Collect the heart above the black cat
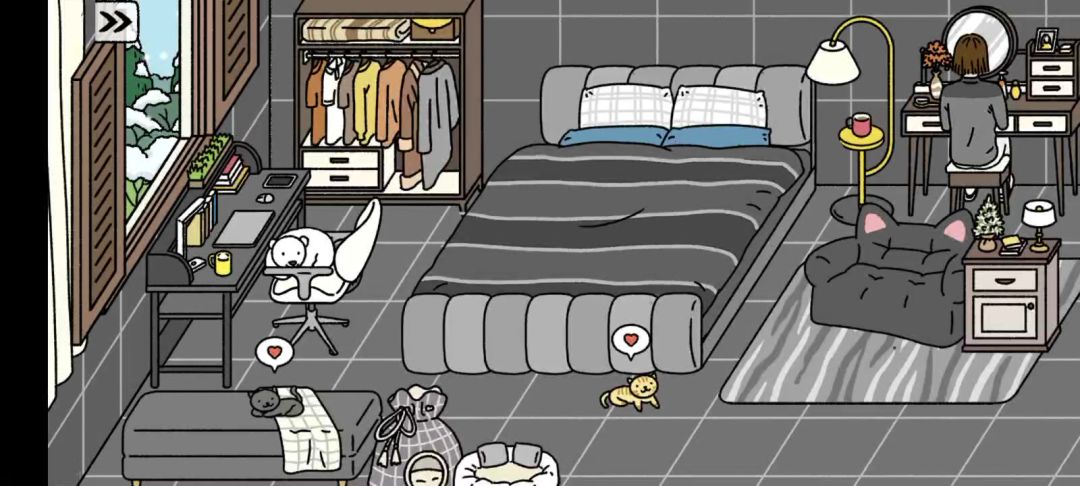Screen dimensions: 1080x486 pos(274,351)
